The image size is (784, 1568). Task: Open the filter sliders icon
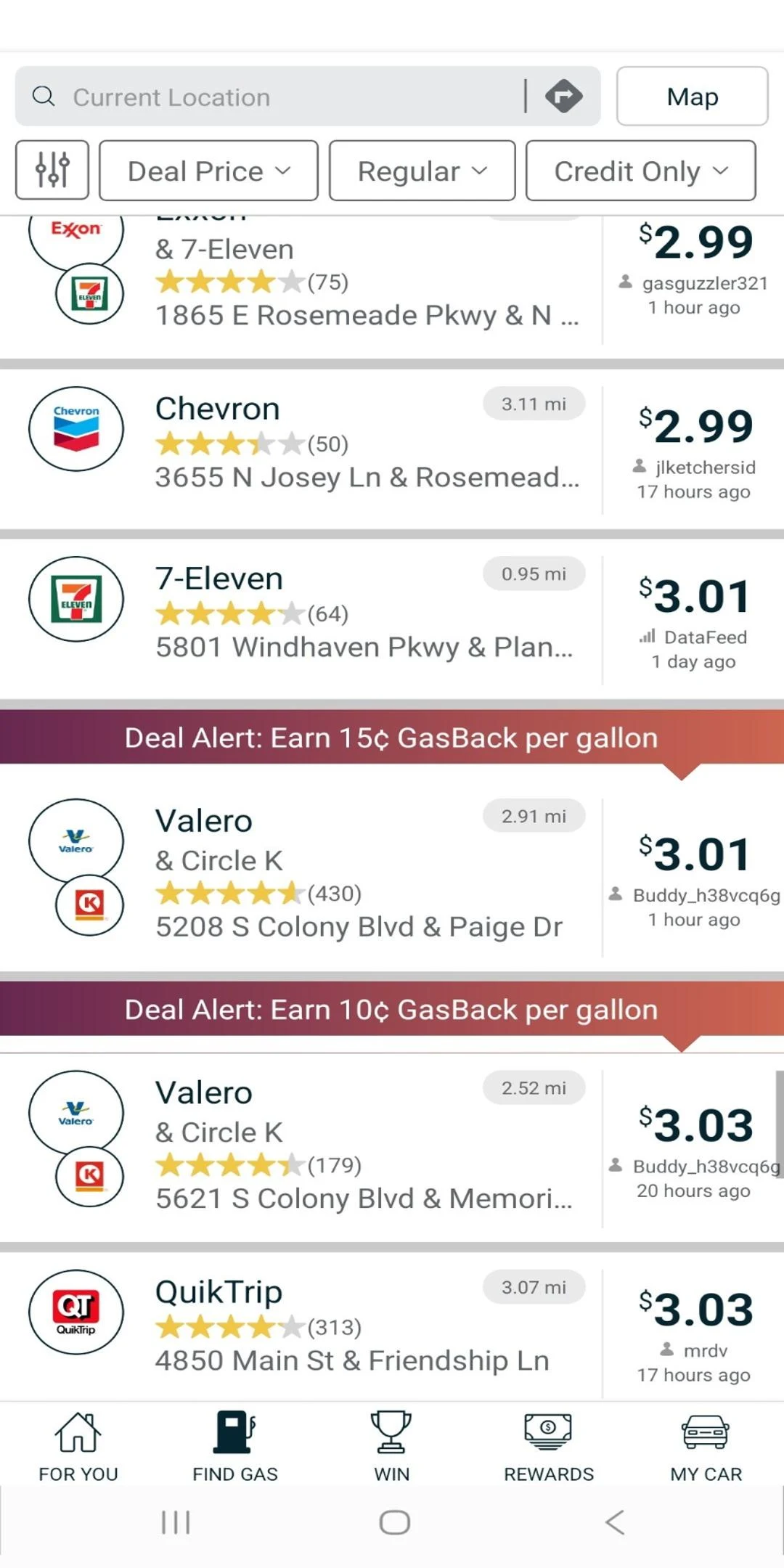point(52,171)
